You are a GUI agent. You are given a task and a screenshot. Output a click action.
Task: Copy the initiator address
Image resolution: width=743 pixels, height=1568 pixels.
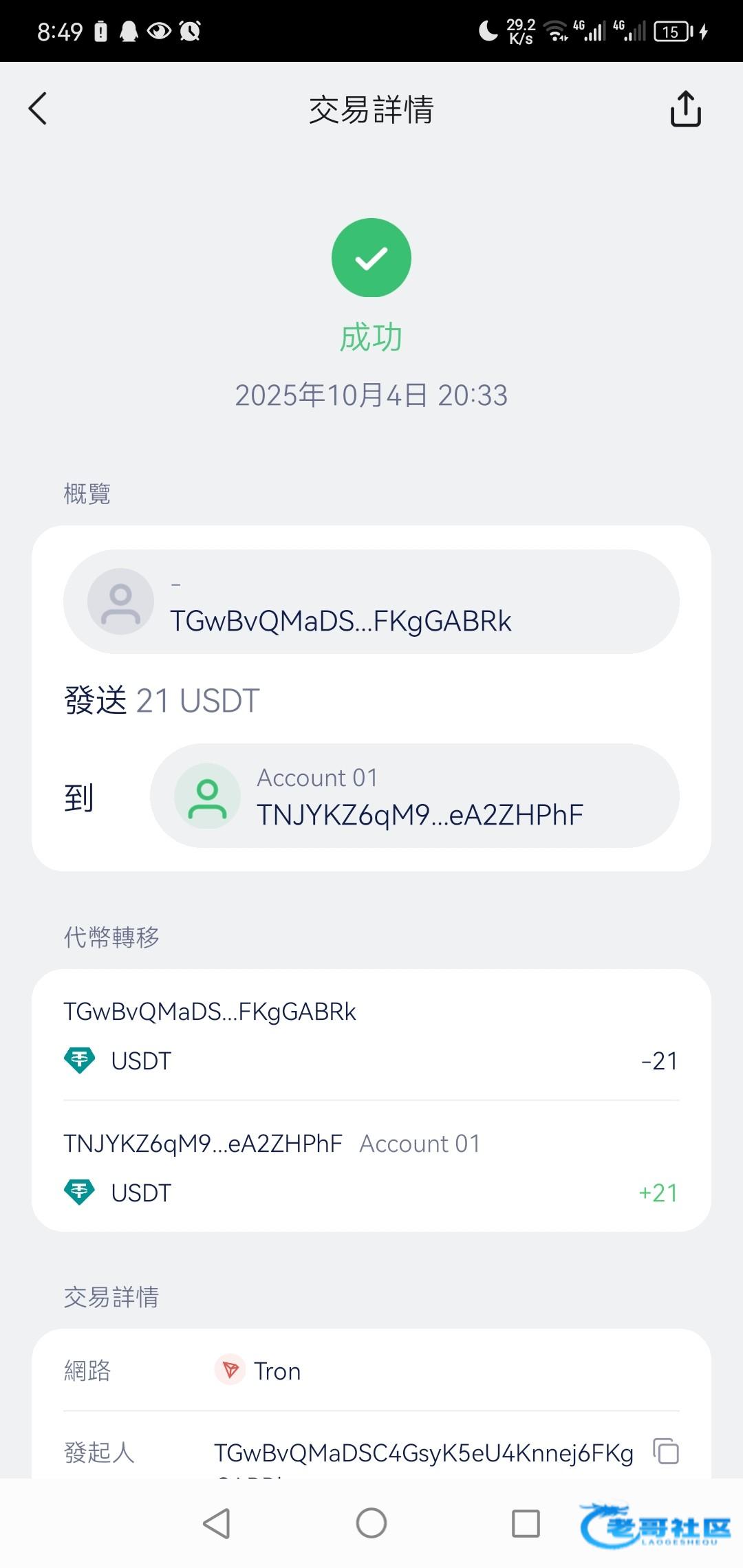(666, 1451)
